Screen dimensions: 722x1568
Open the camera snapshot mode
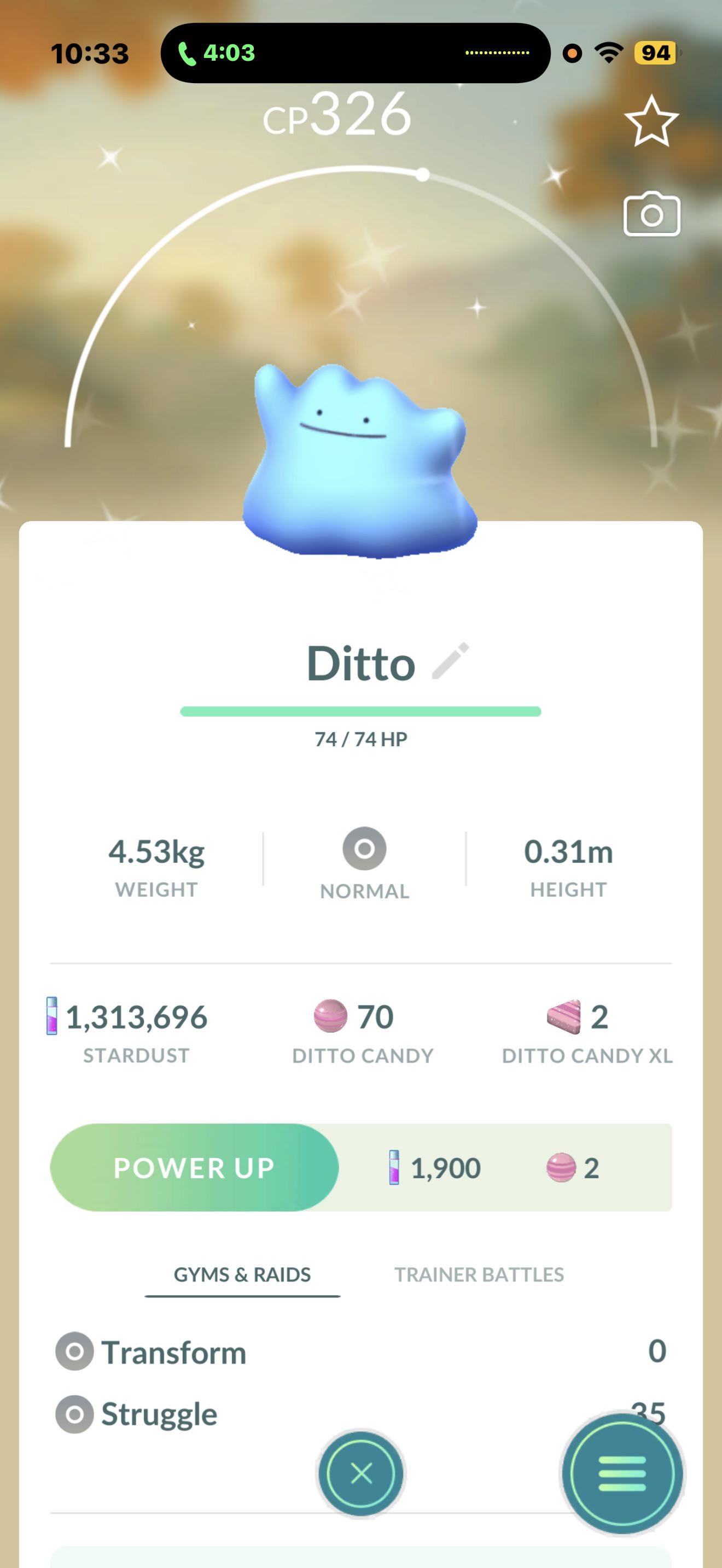(x=651, y=215)
